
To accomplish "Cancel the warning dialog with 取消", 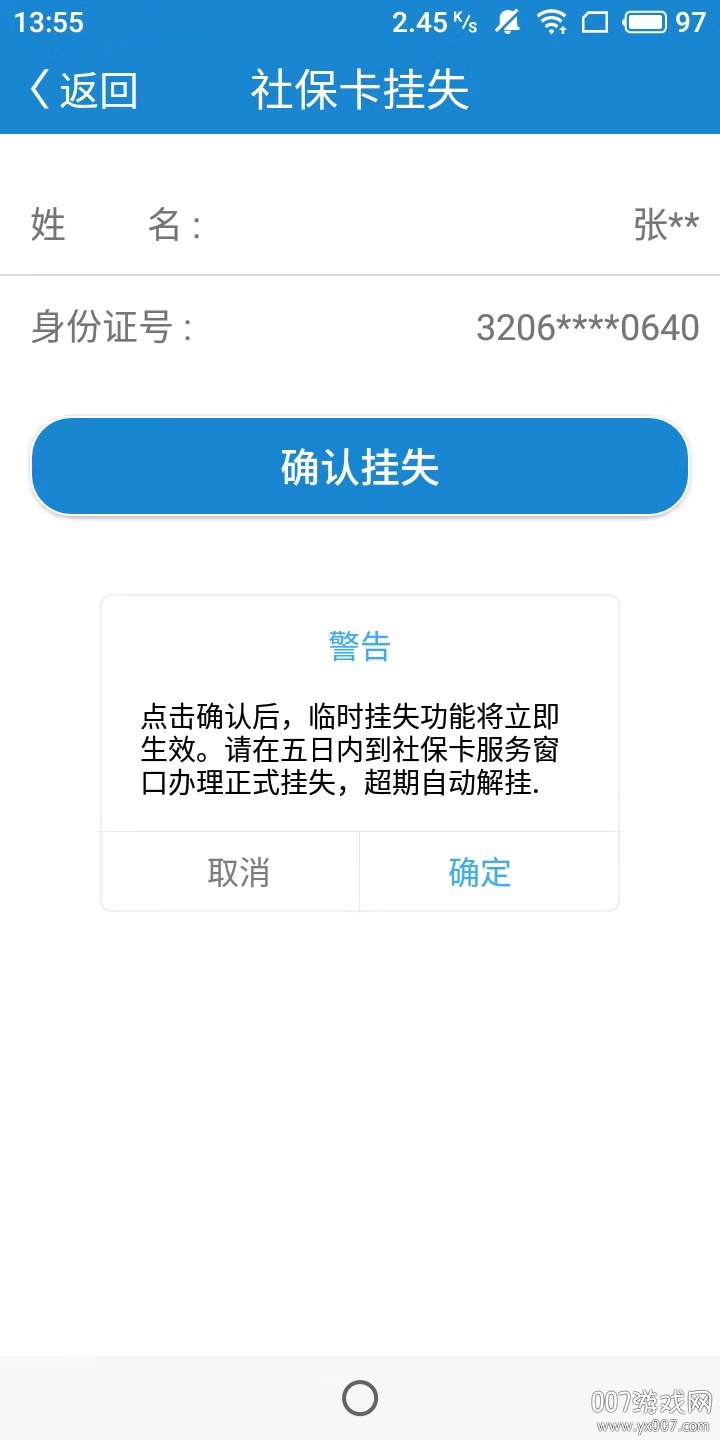I will coord(238,872).
